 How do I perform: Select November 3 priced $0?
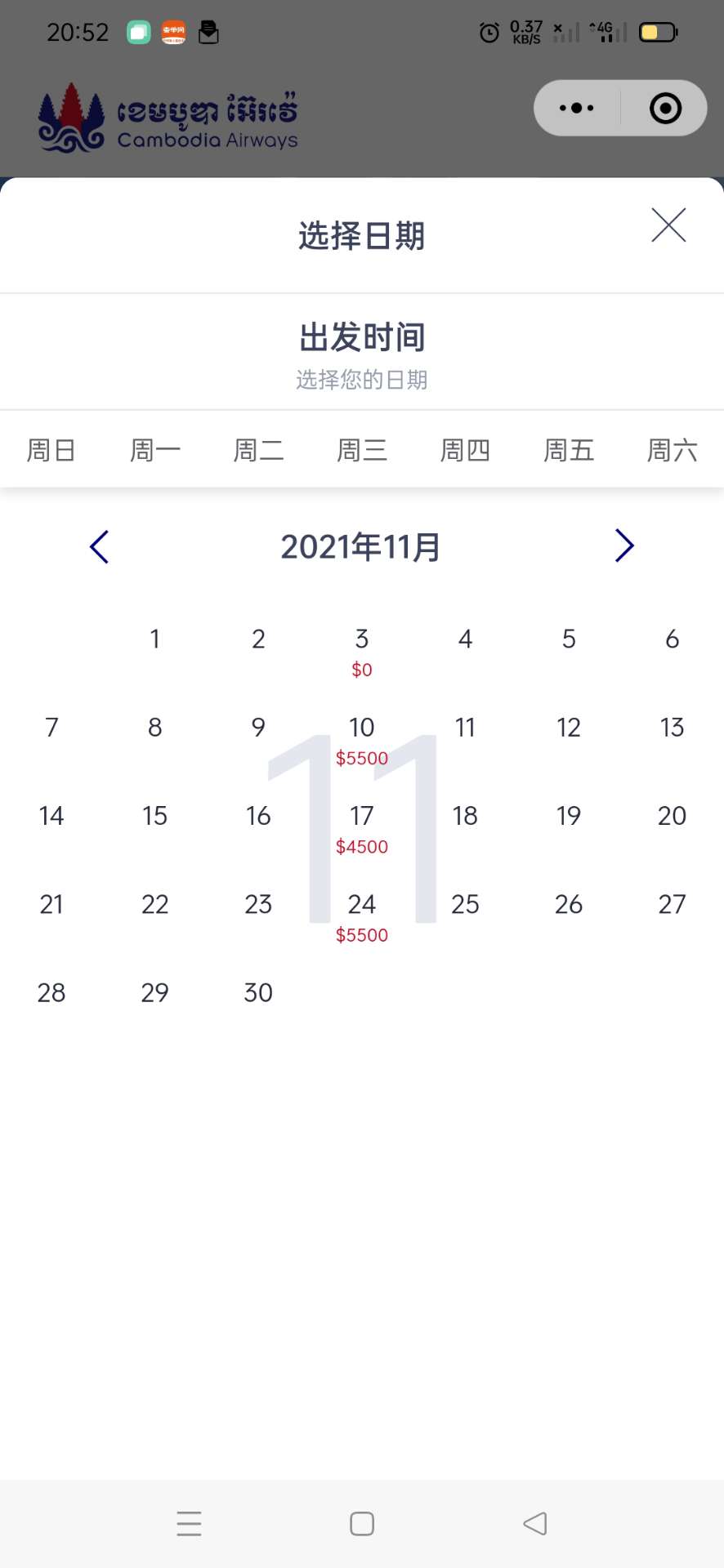[362, 653]
